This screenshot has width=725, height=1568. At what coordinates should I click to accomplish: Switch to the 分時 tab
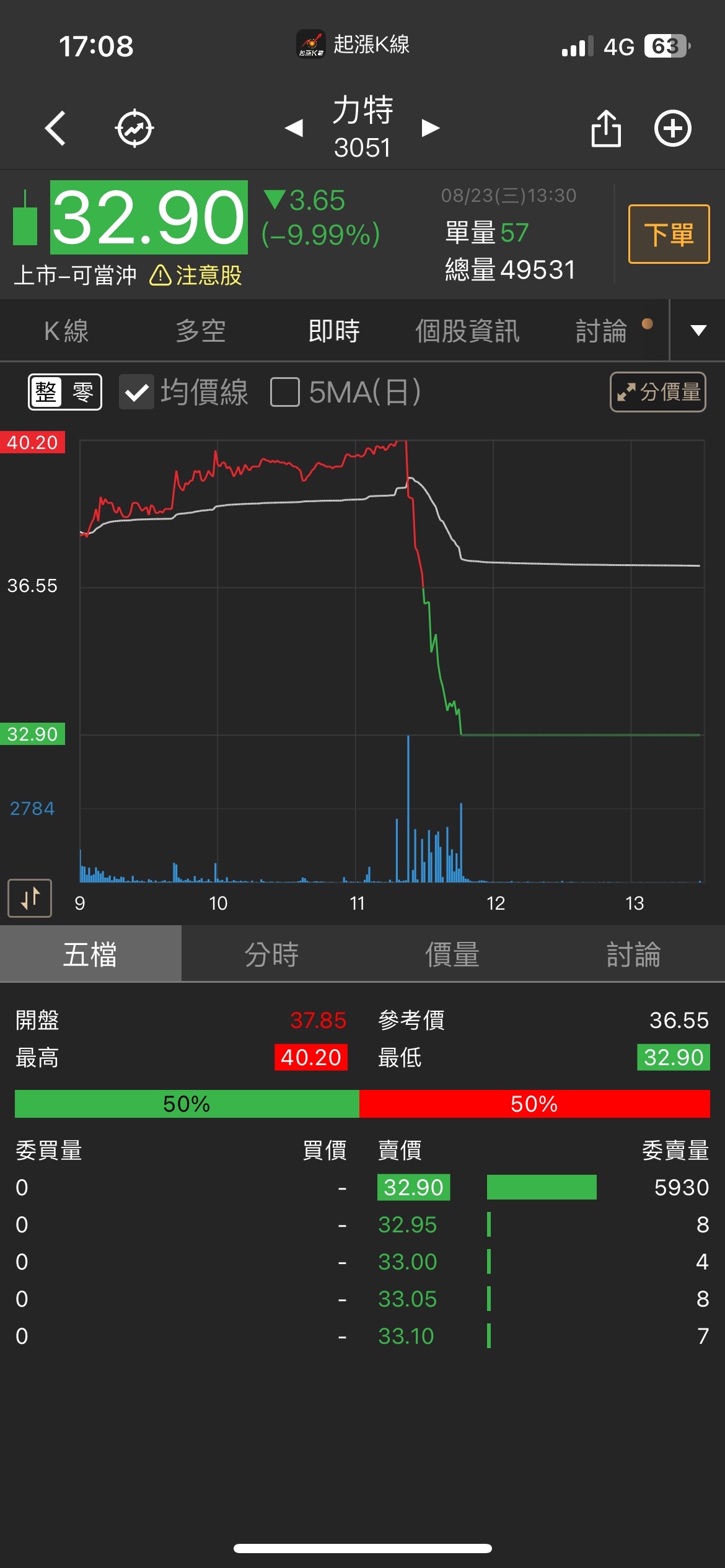point(271,954)
